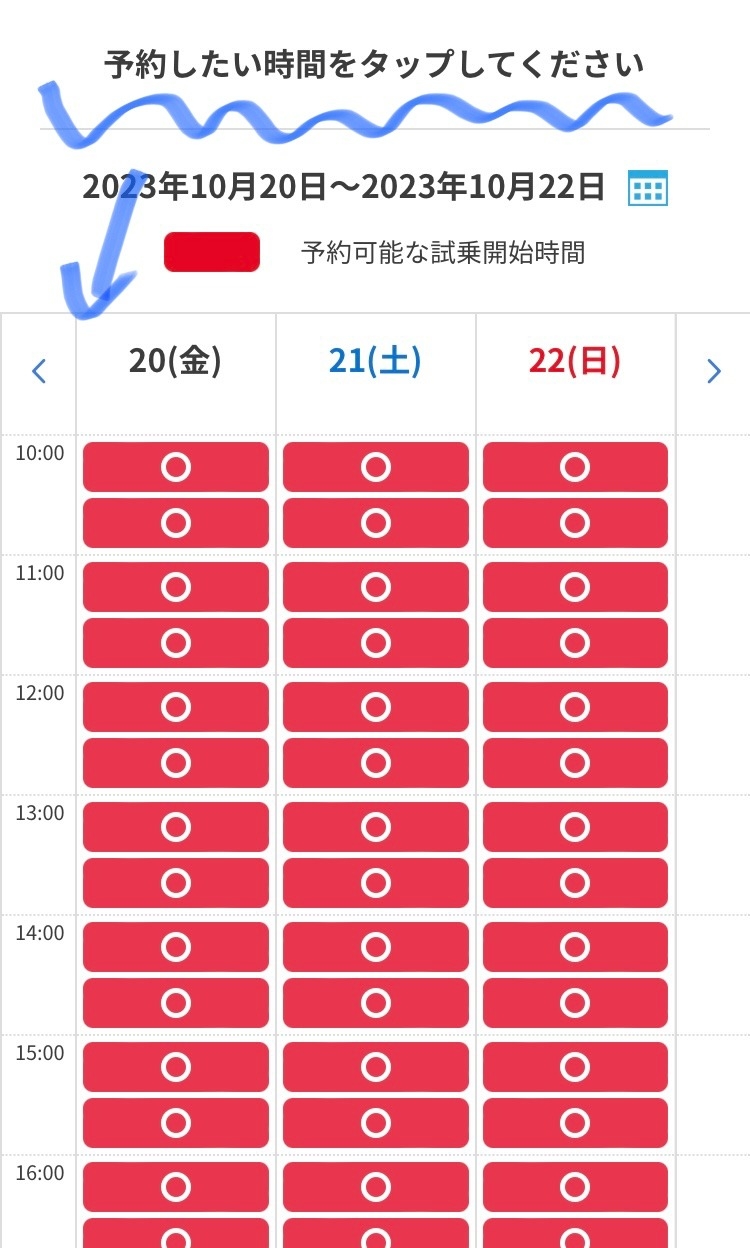Pick the 13:30 slot on Saturday the 21st

(x=376, y=883)
